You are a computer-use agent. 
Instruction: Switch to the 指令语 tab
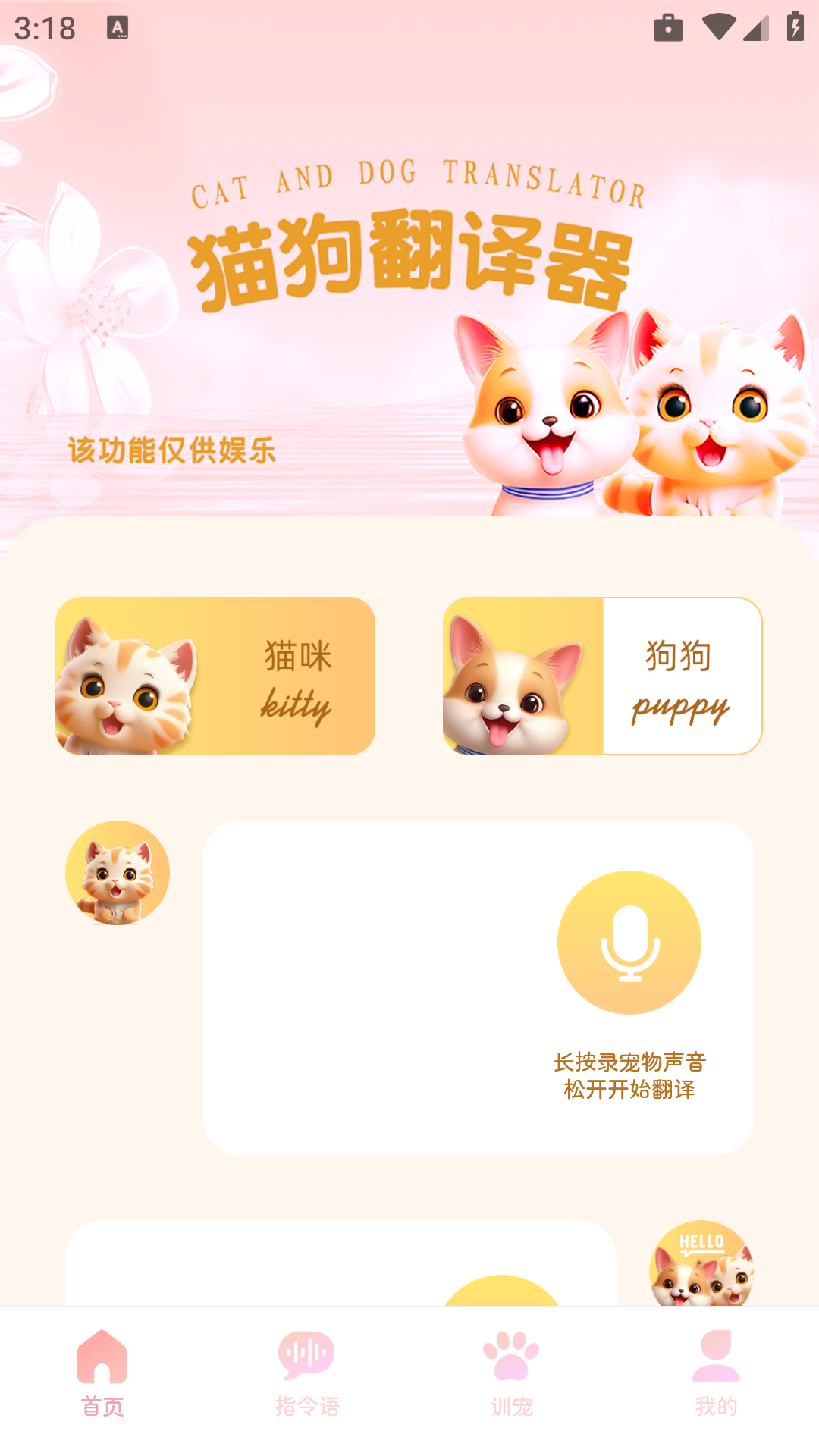(x=306, y=1382)
